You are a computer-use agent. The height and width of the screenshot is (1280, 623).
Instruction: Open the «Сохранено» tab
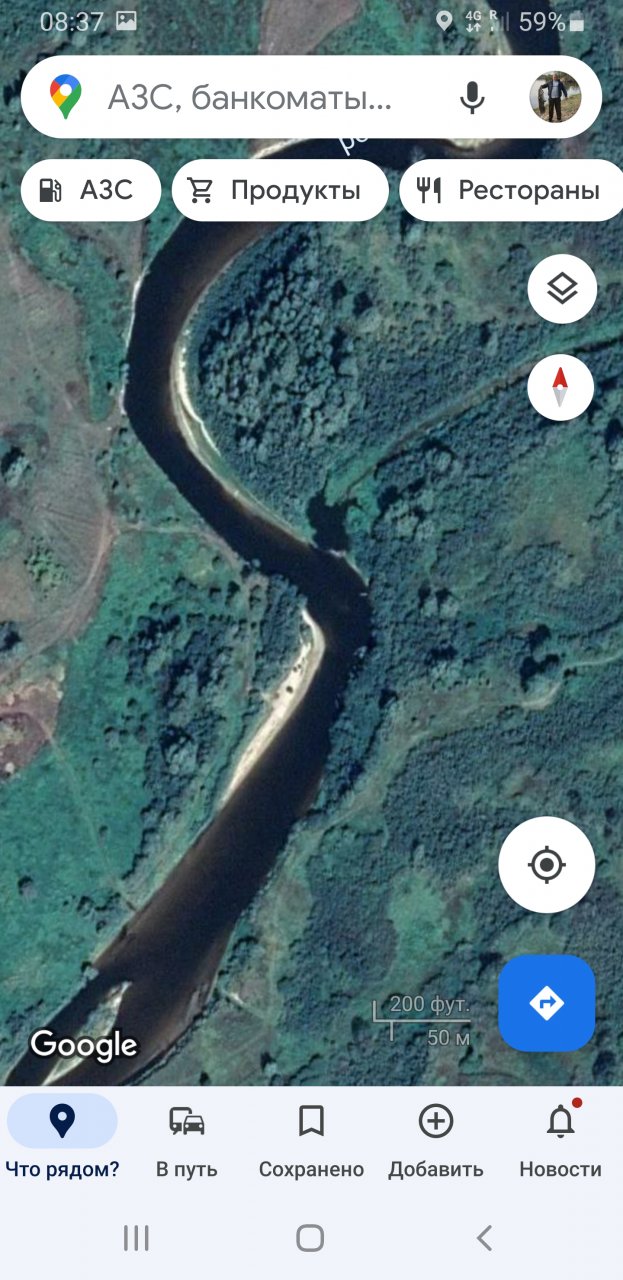pos(311,1140)
